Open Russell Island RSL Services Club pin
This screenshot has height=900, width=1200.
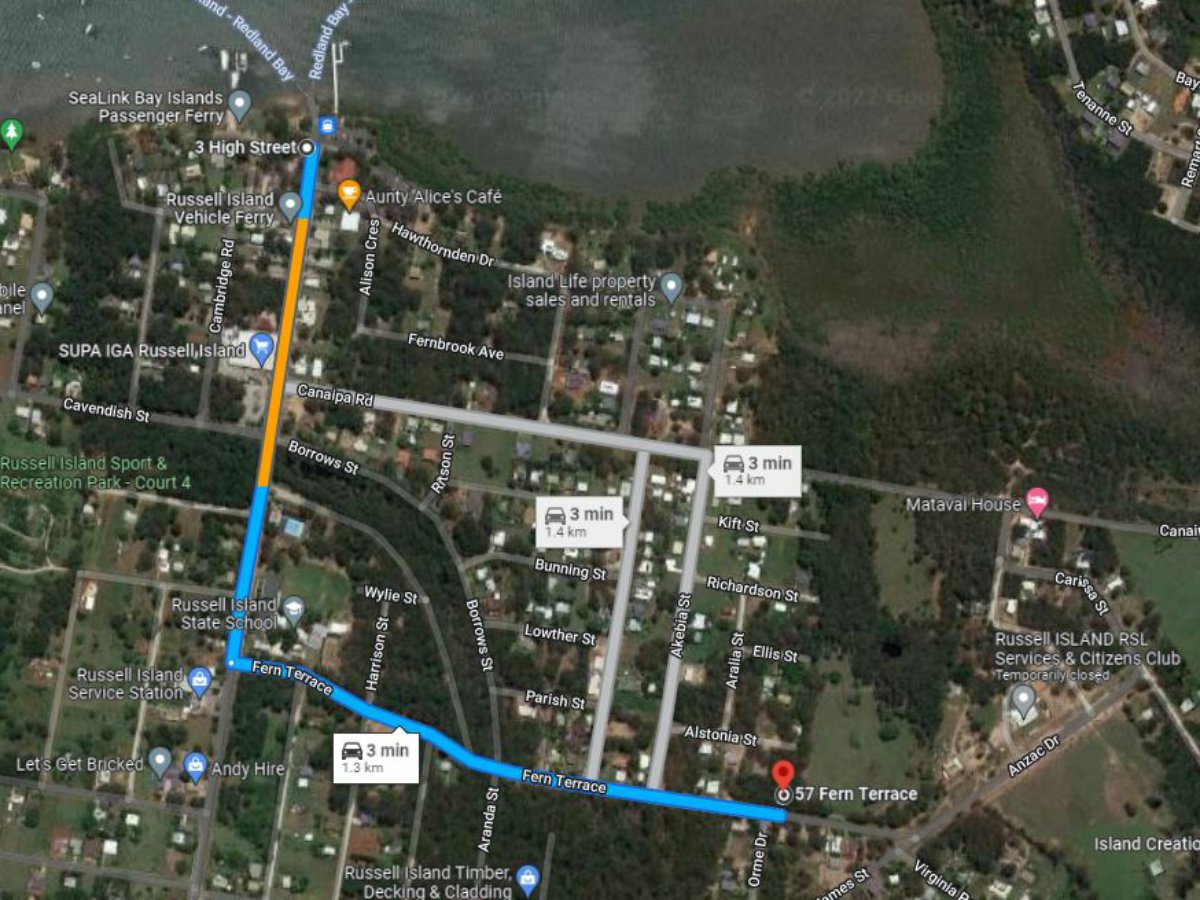pos(1022,702)
